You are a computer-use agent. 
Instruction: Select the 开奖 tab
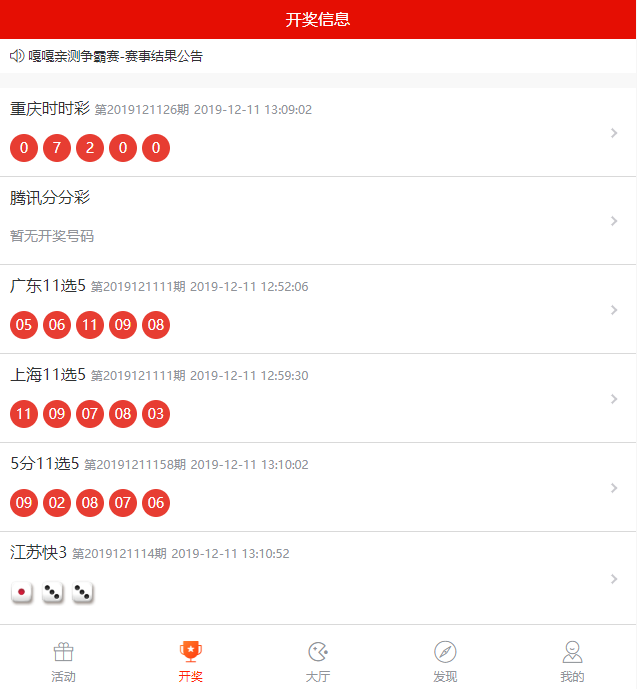coord(191,661)
